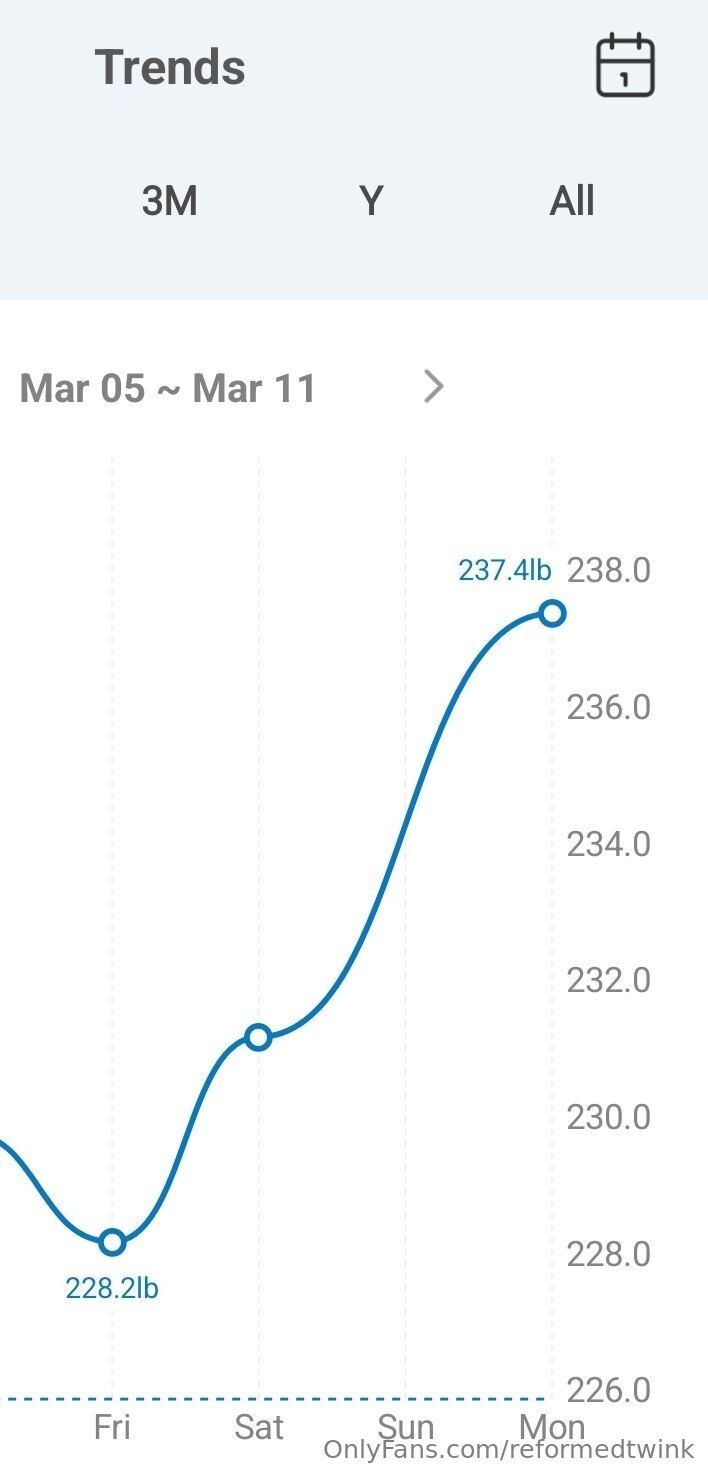The width and height of the screenshot is (708, 1477).
Task: Switch to the 3M trend range
Action: click(169, 201)
